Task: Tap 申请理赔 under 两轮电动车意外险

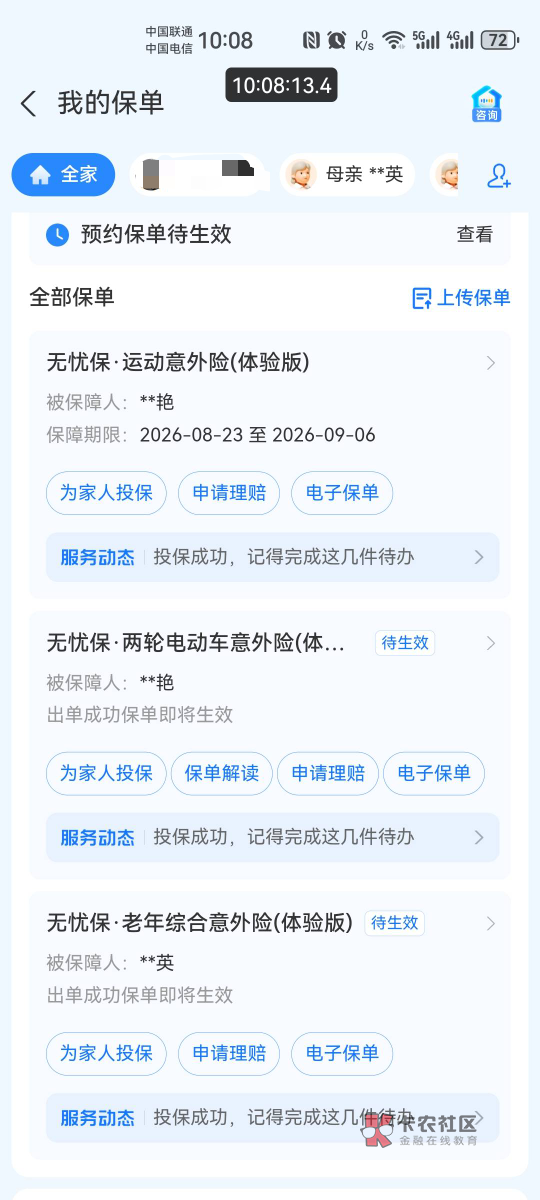Action: click(328, 773)
